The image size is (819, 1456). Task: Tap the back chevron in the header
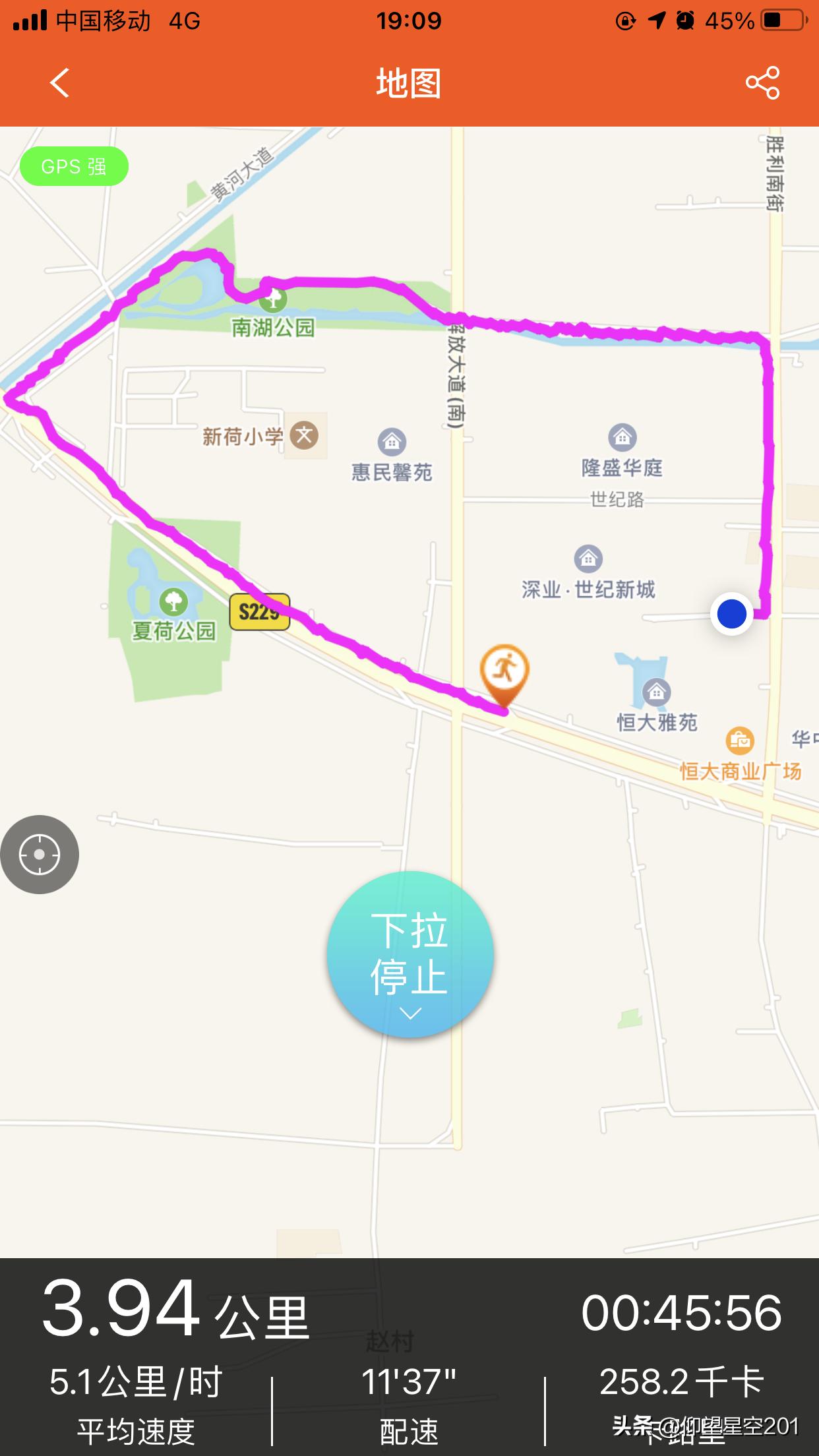58,84
